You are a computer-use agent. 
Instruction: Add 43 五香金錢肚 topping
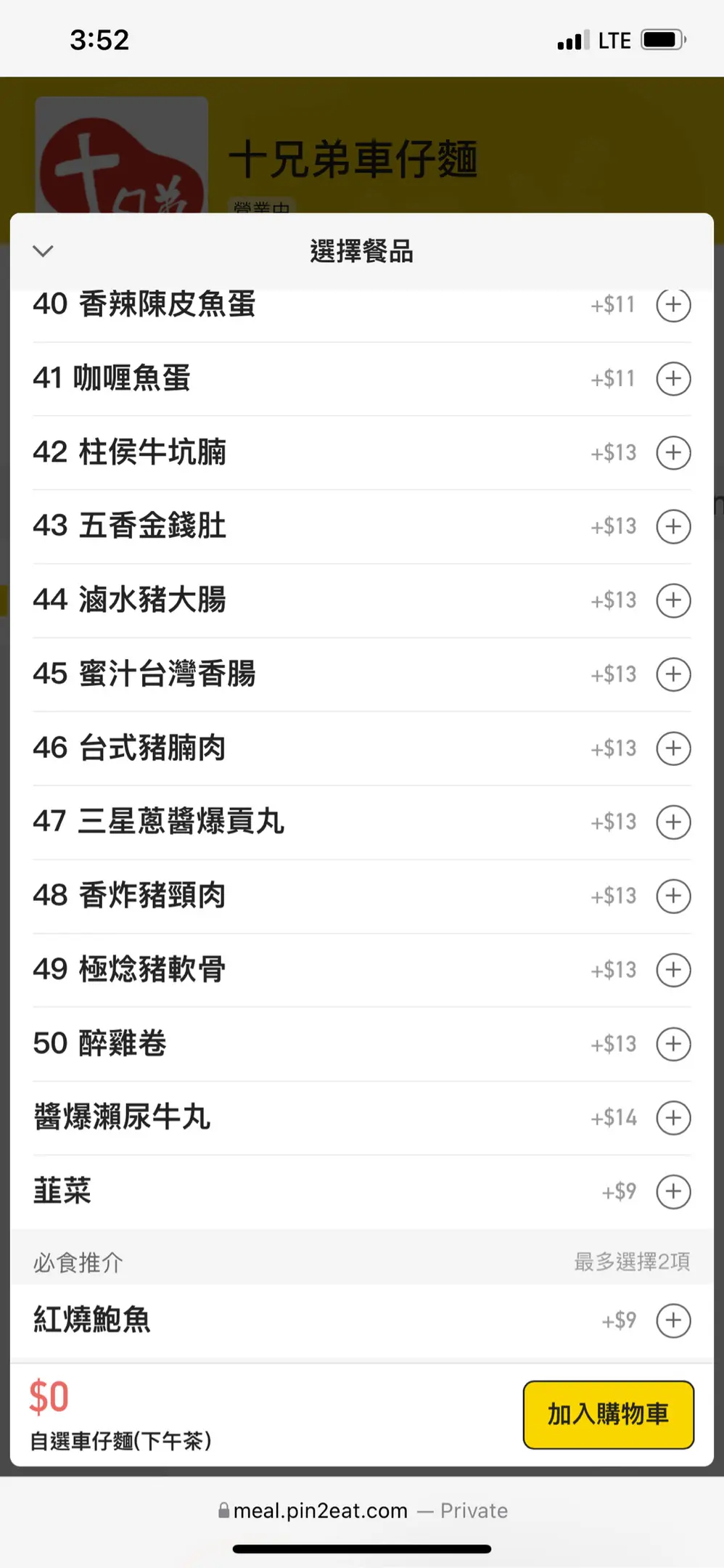[x=672, y=526]
